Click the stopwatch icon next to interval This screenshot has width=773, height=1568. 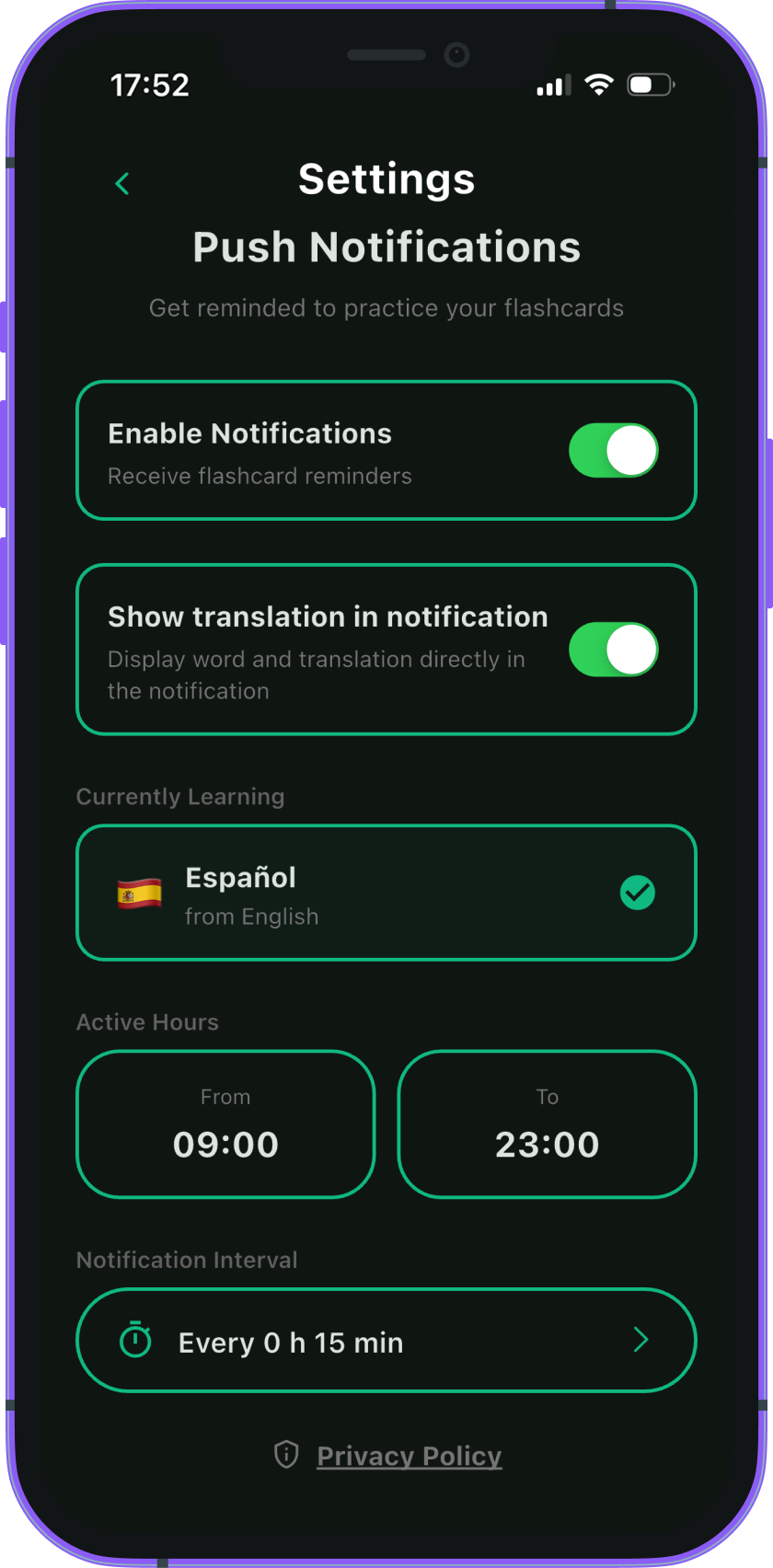[x=134, y=1340]
